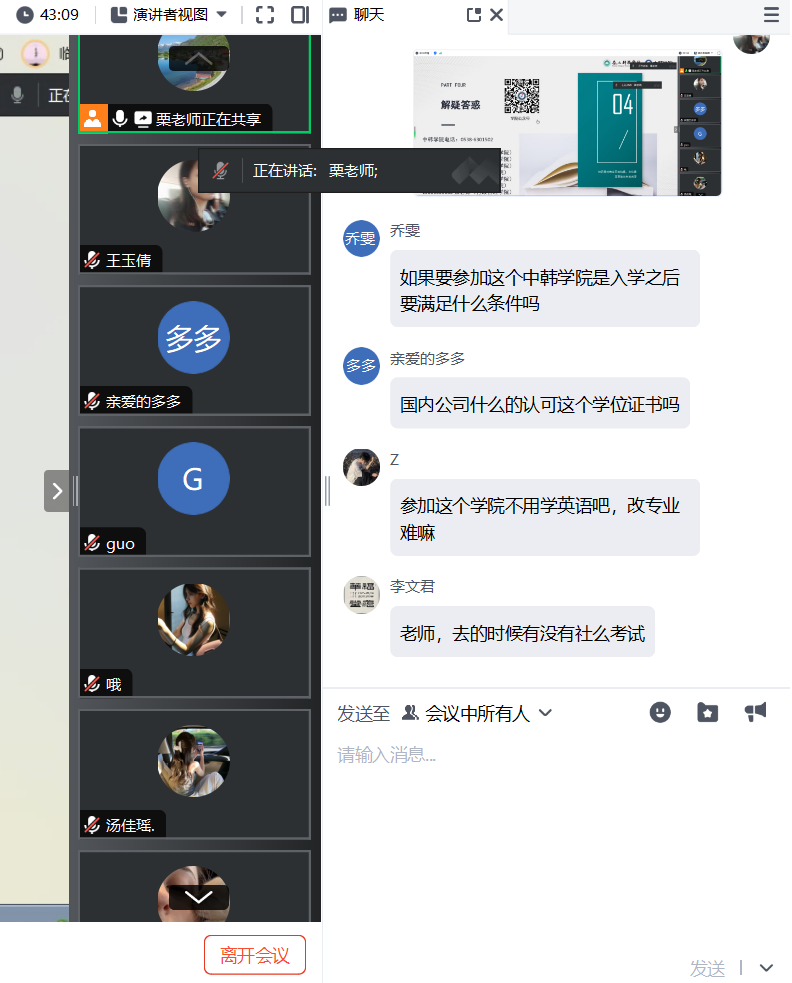
Task: Open send options chevron beside 发送
Action: pyautogui.click(x=767, y=967)
